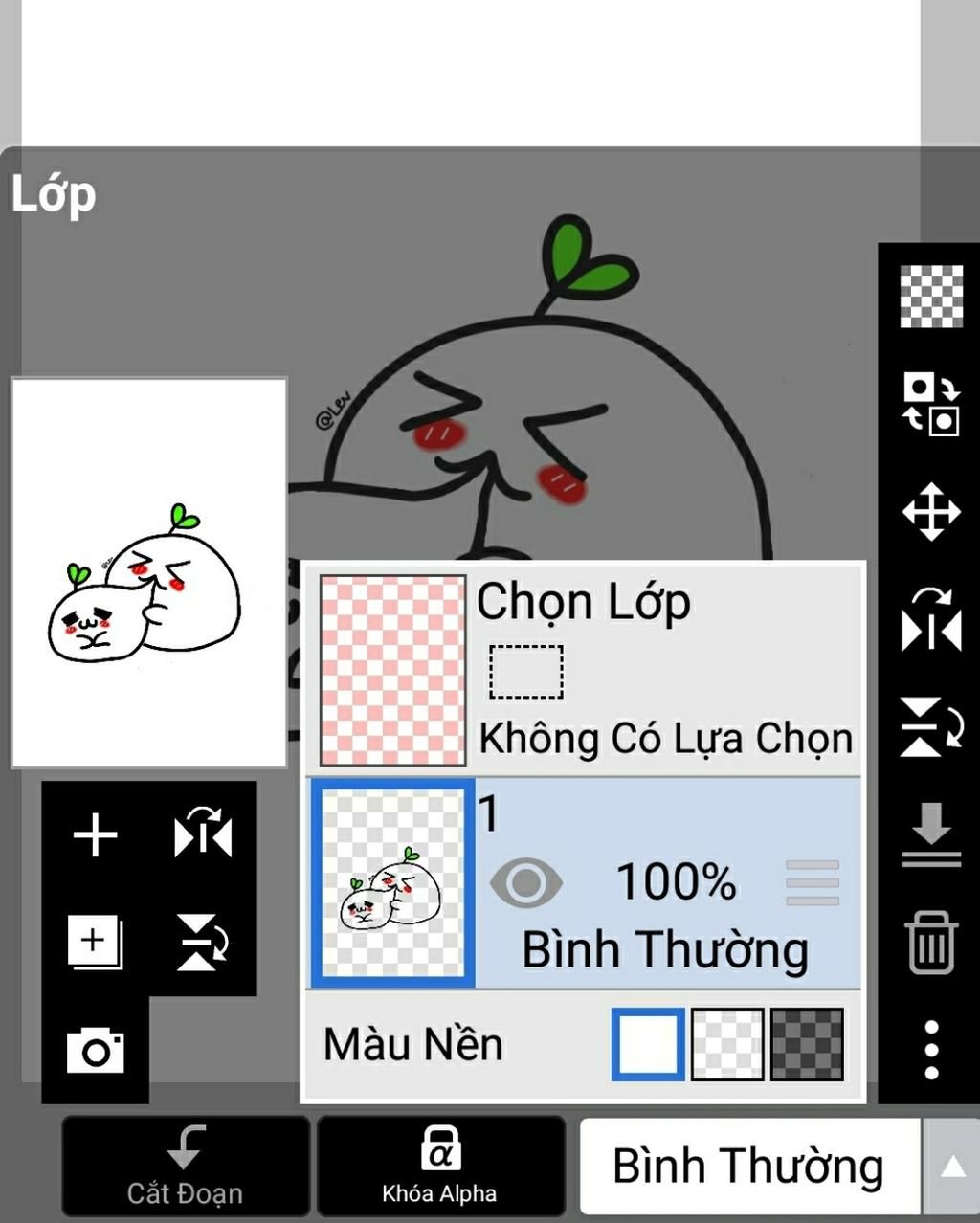Choose white background color
Viewport: 980px width, 1223px height.
click(648, 1044)
